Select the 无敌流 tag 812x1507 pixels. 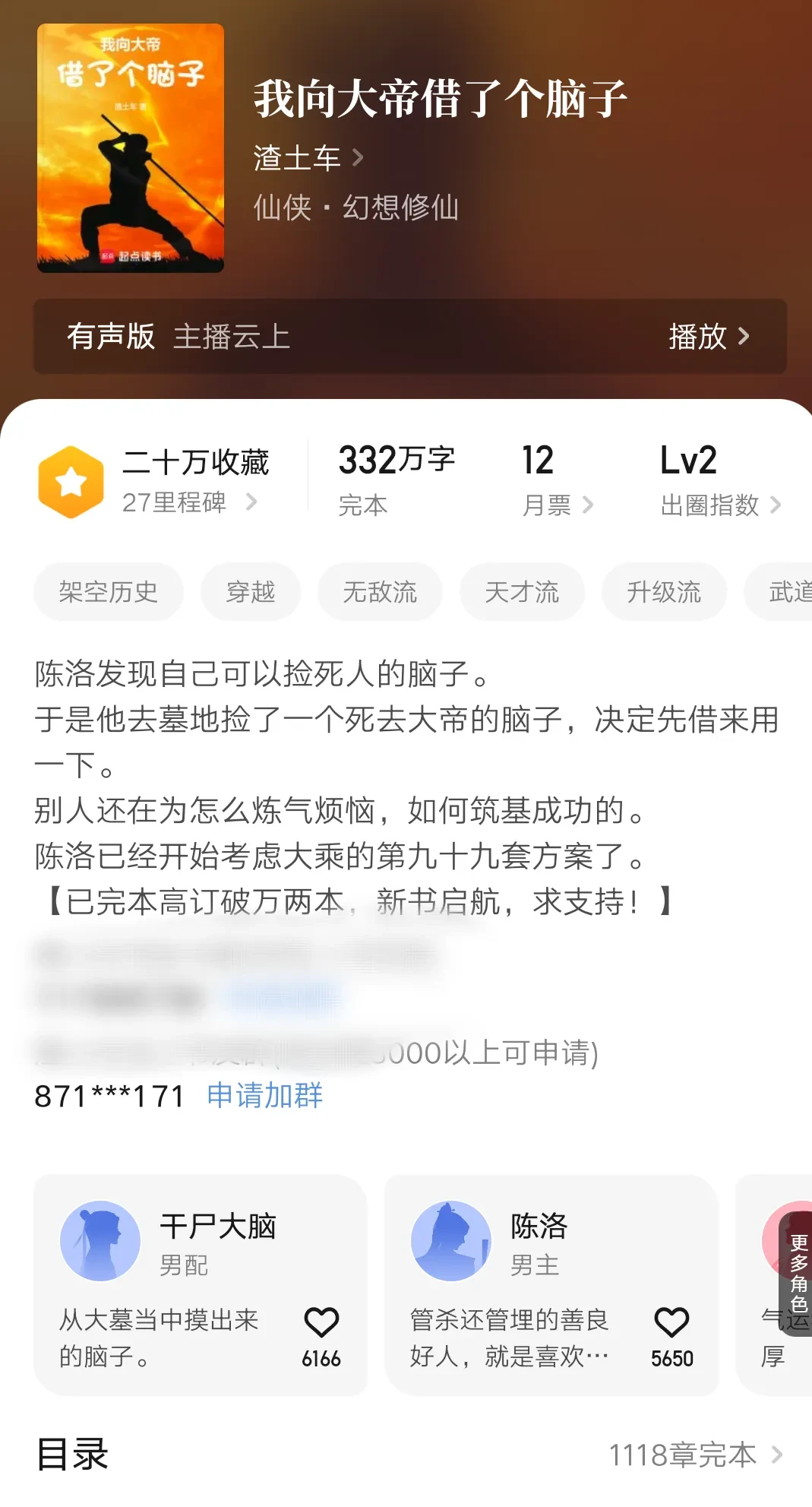[x=380, y=591]
